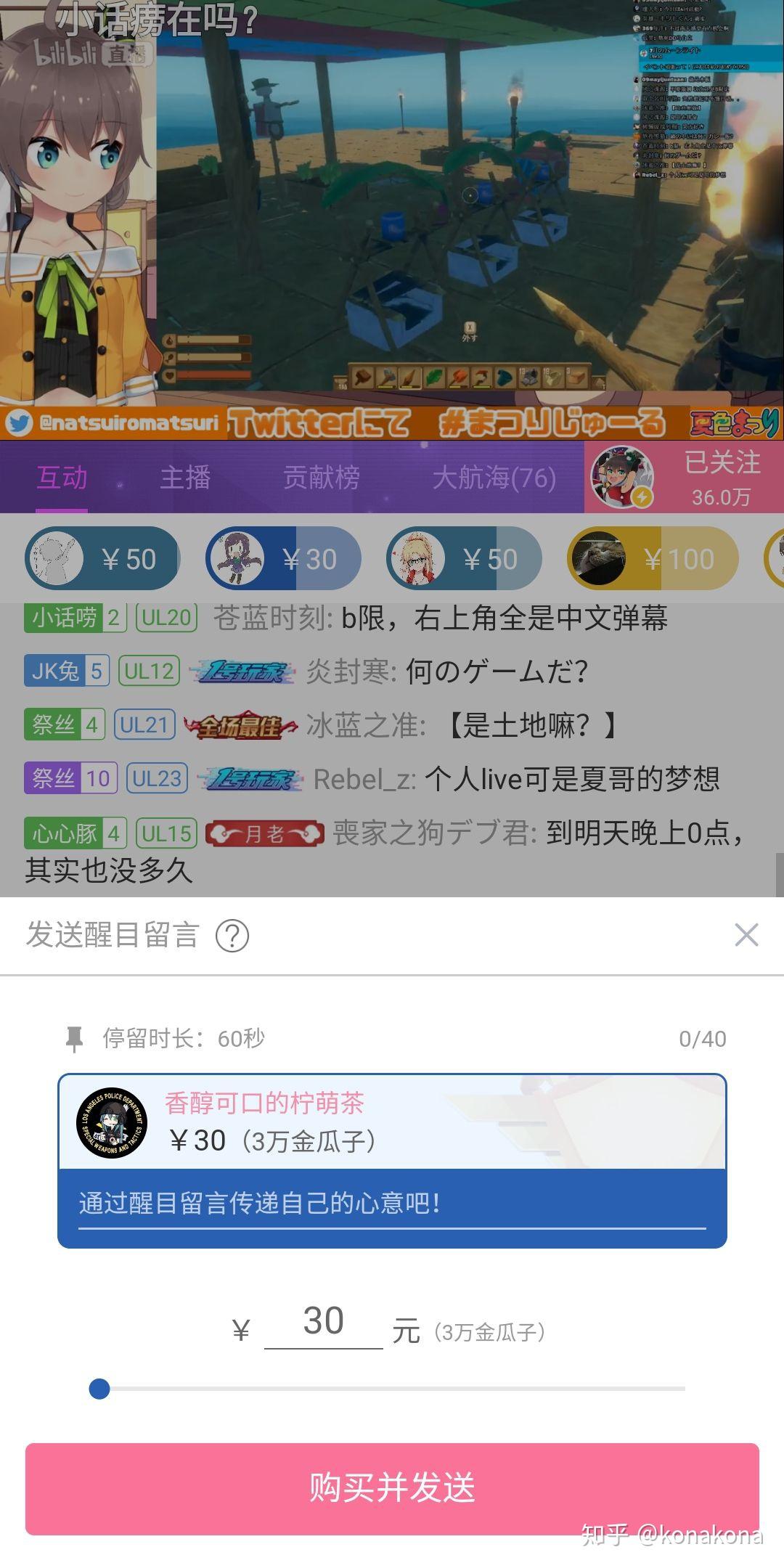
Task: Switch to the 主播 tab
Action: tap(185, 477)
